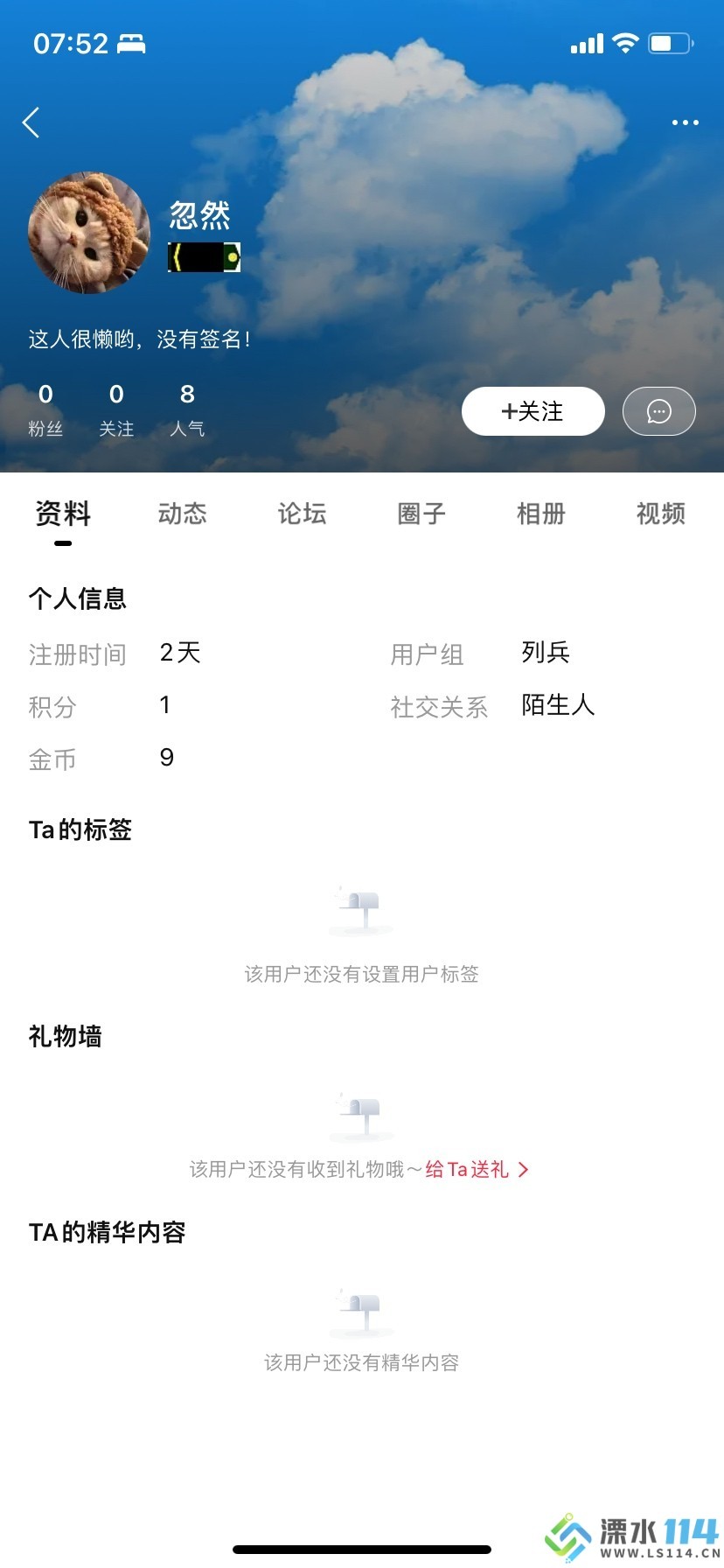This screenshot has width=724, height=1568.
Task: Open the three-dot overflow menu
Action: [x=685, y=122]
